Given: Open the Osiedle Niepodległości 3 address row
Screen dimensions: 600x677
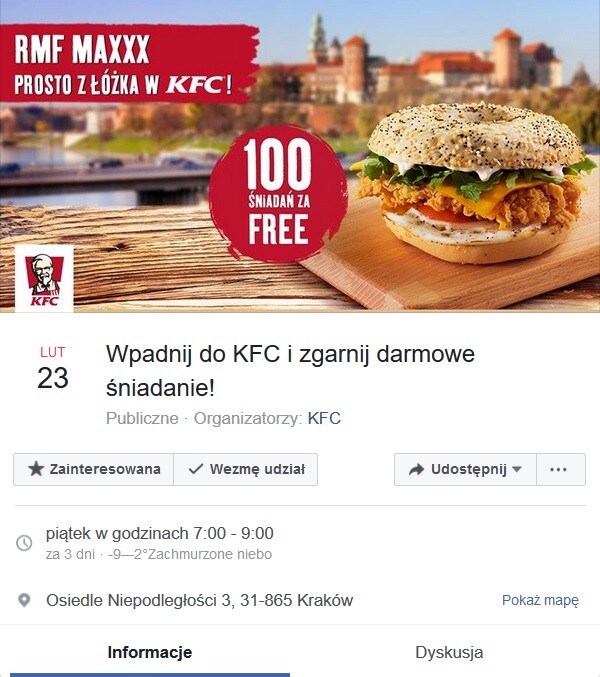Looking at the screenshot, I should [199, 601].
